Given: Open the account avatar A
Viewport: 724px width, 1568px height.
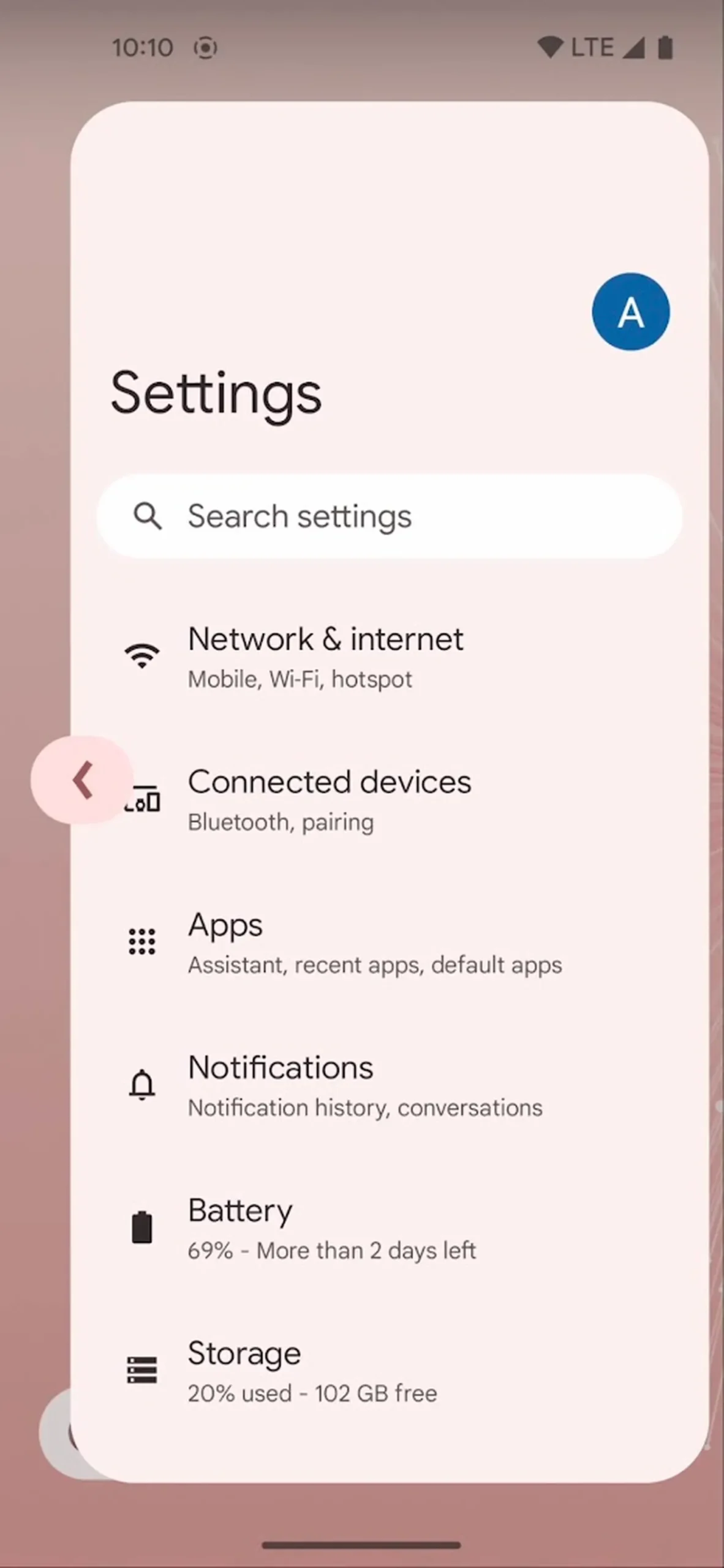Looking at the screenshot, I should click(630, 312).
